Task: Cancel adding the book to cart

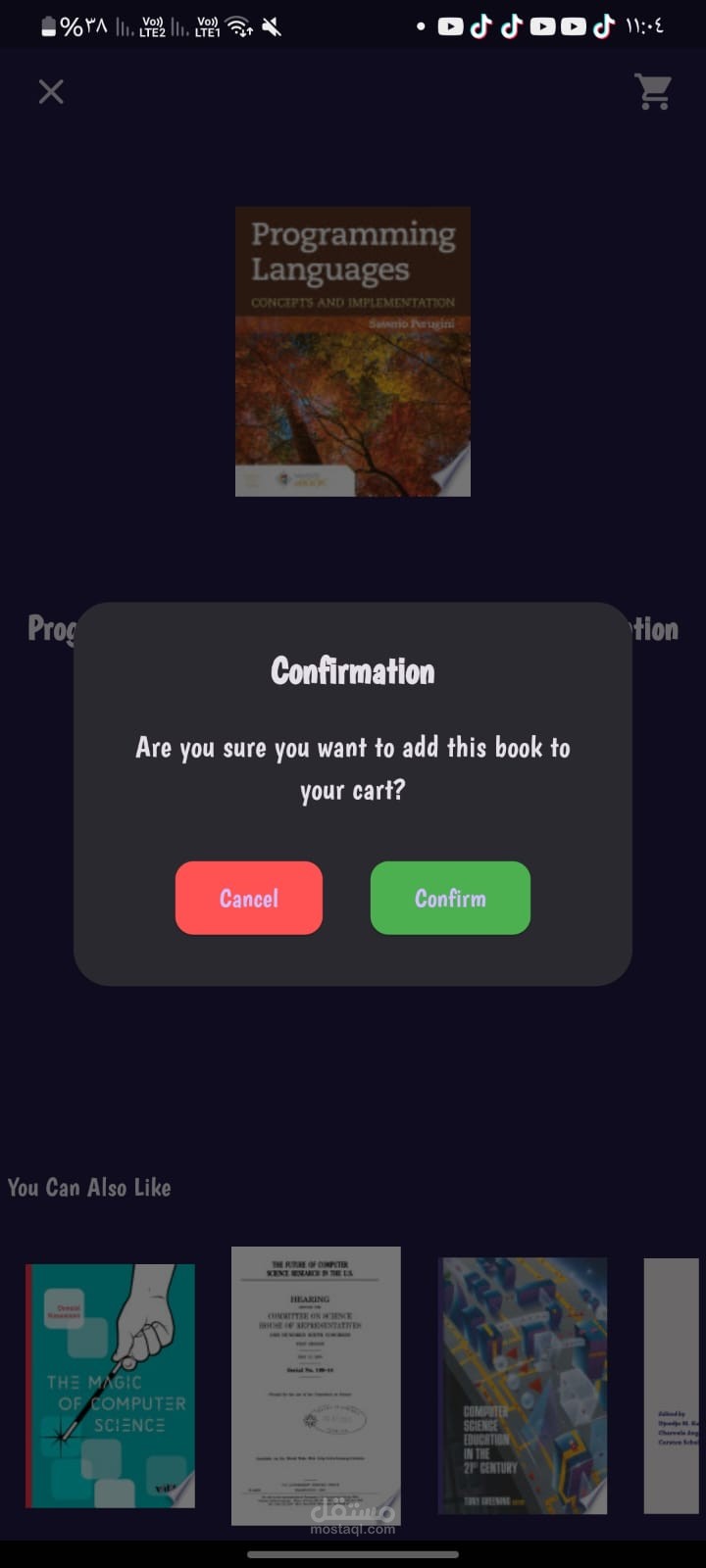Action: (x=249, y=898)
